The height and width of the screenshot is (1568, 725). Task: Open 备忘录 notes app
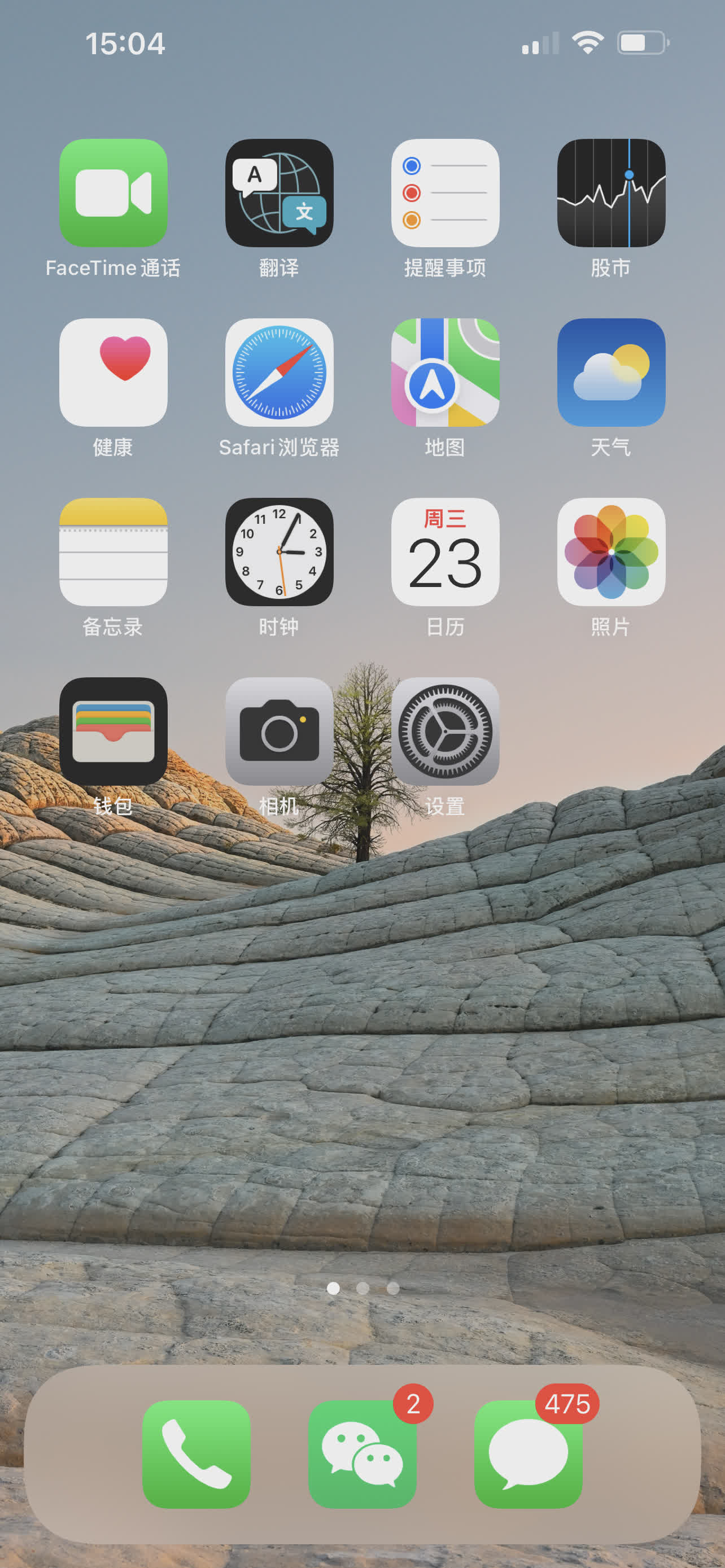click(x=113, y=551)
